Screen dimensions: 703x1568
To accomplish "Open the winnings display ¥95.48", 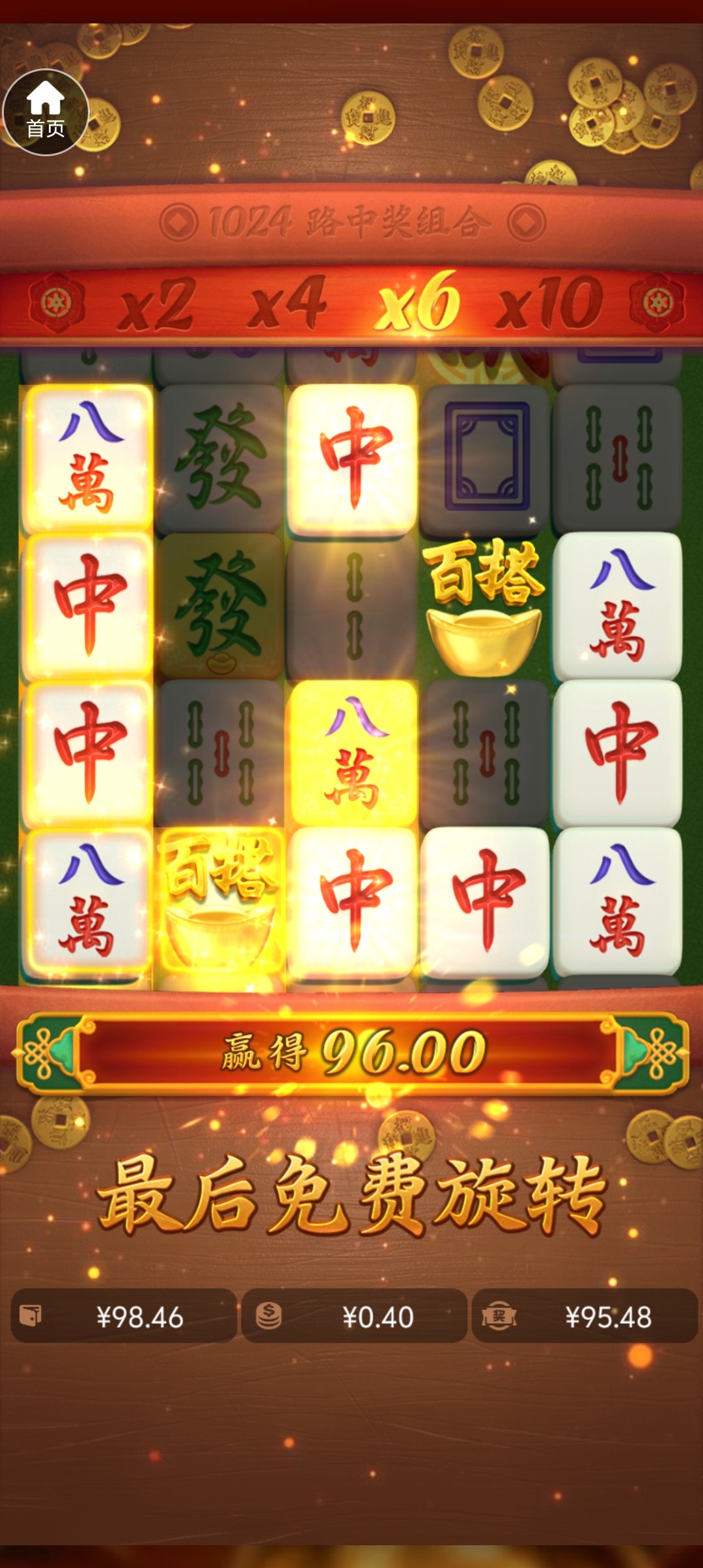I will point(584,1317).
